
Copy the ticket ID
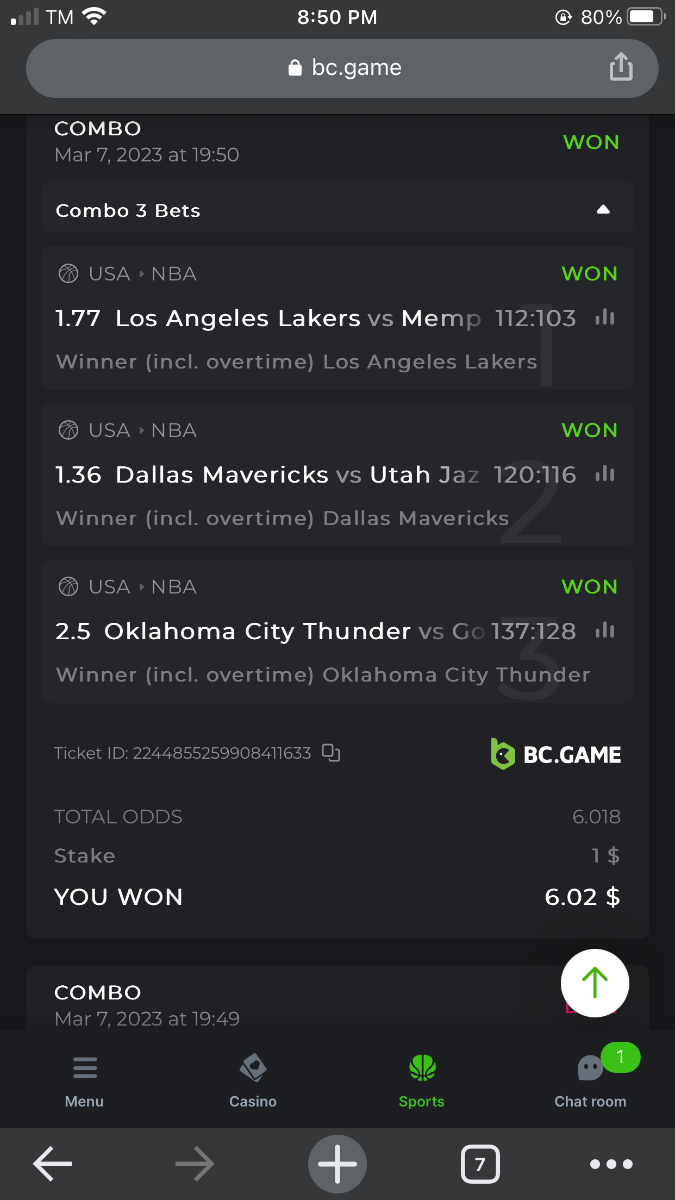point(331,753)
